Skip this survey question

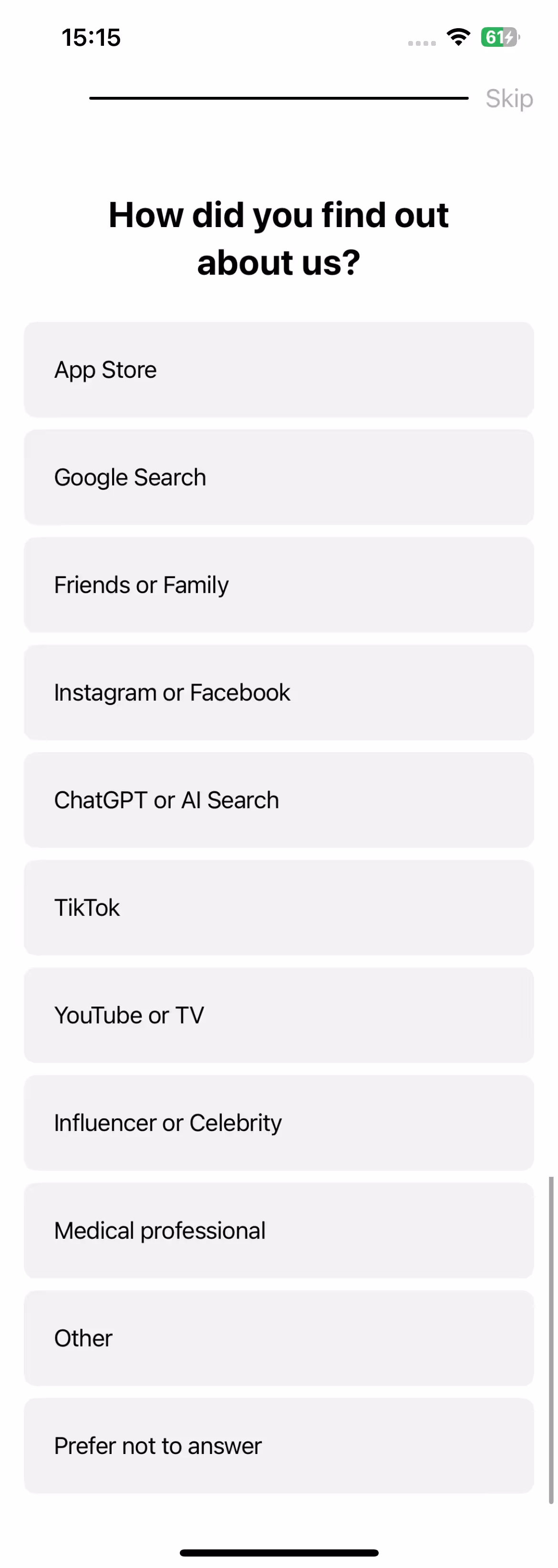509,99
